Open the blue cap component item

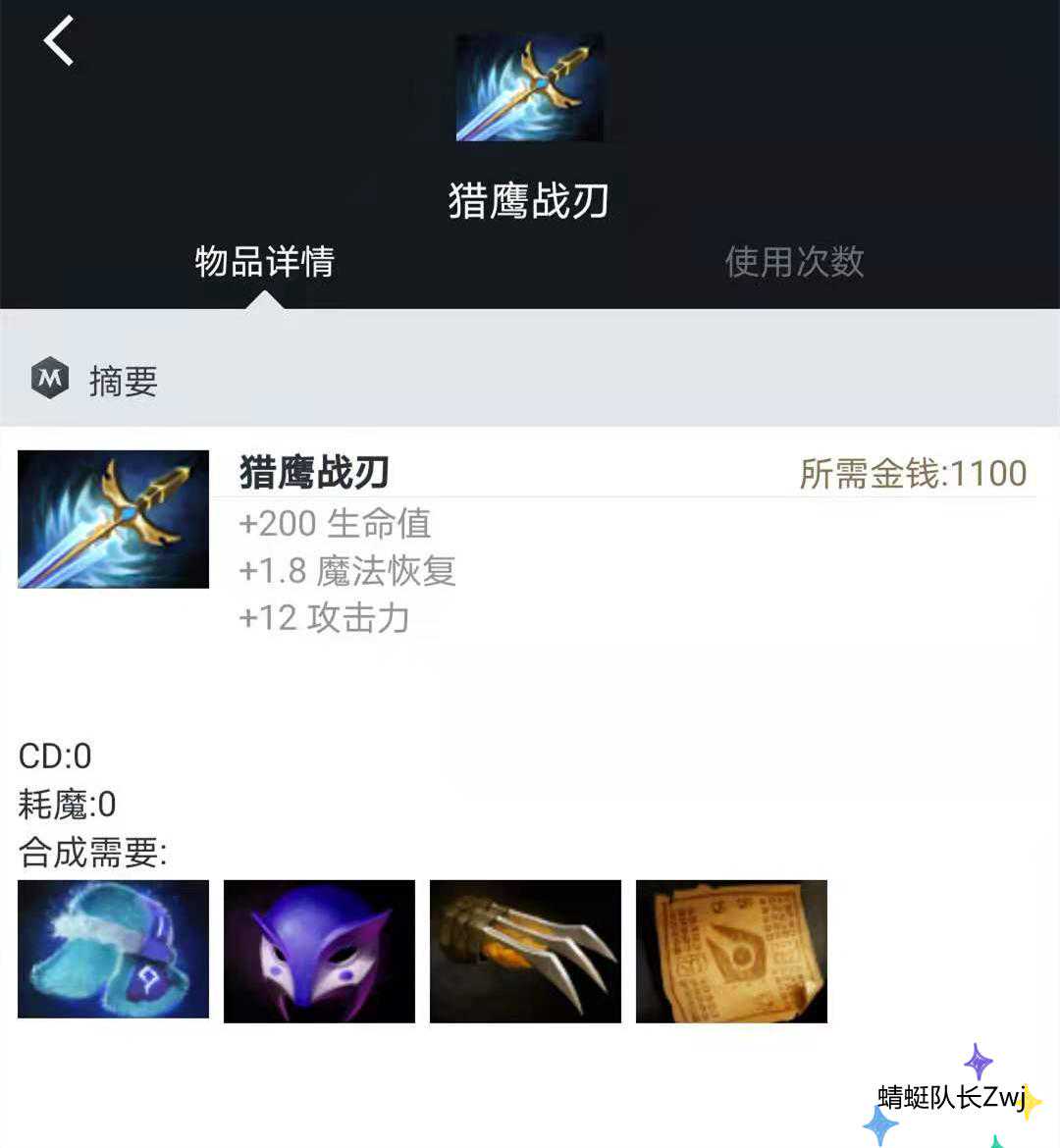113,950
